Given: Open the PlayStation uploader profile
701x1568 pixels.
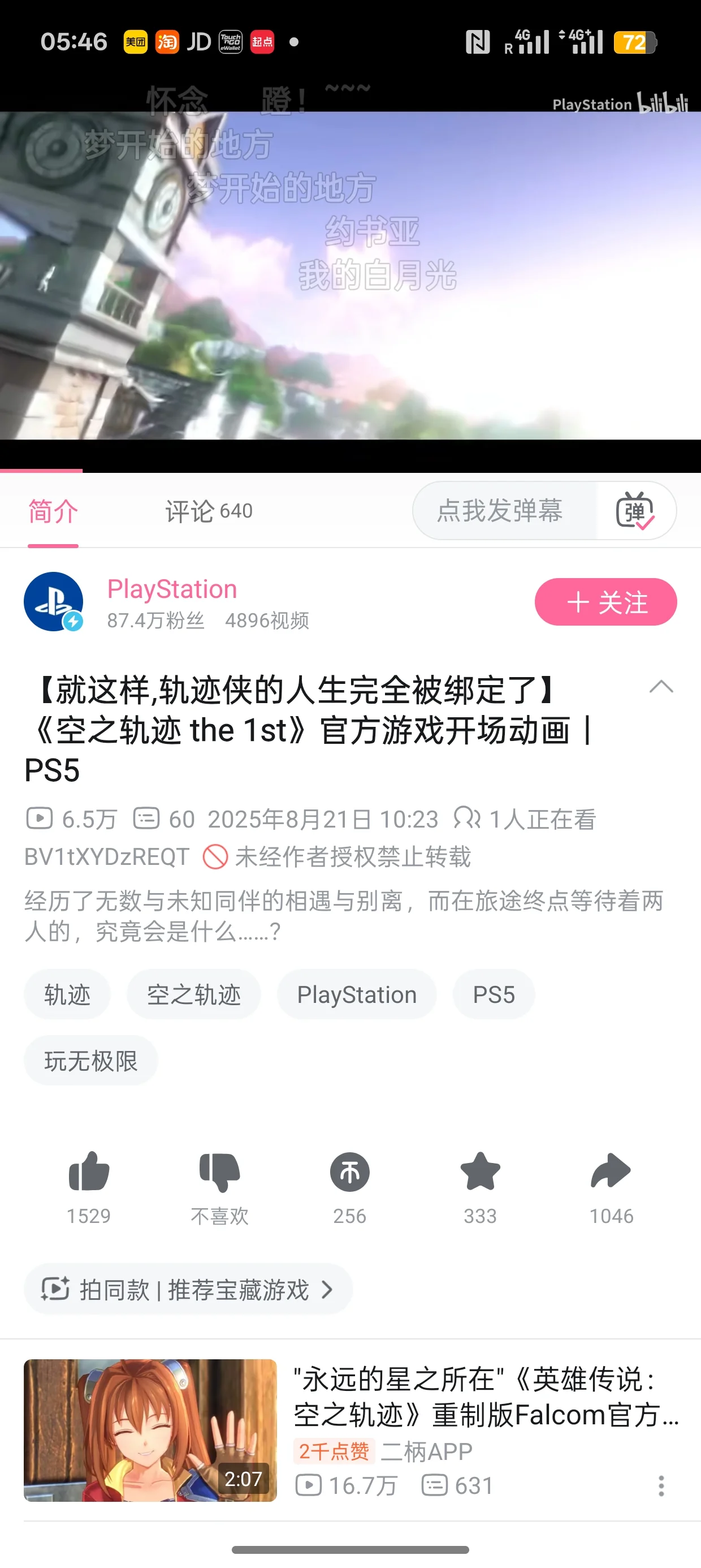Looking at the screenshot, I should [172, 589].
